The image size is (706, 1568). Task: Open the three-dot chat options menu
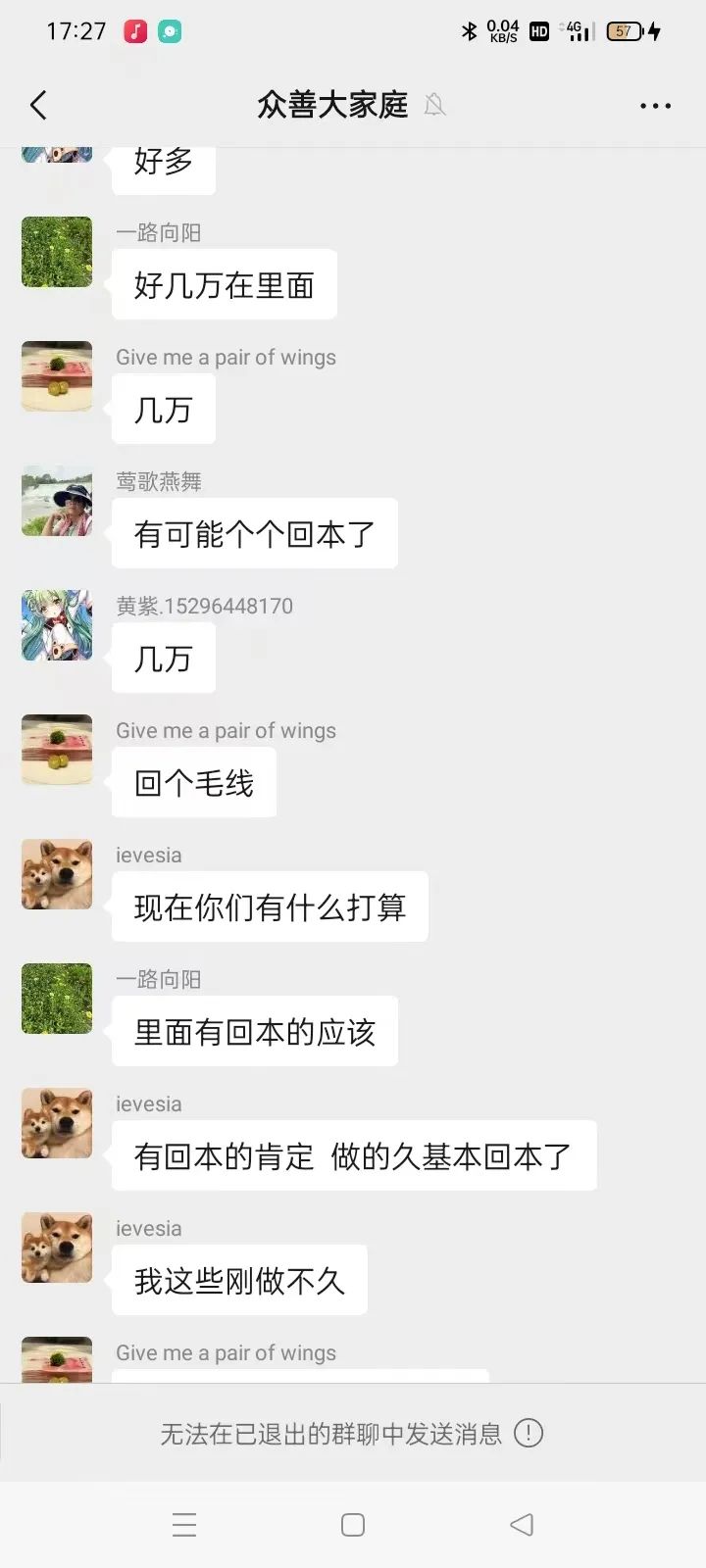point(655,105)
